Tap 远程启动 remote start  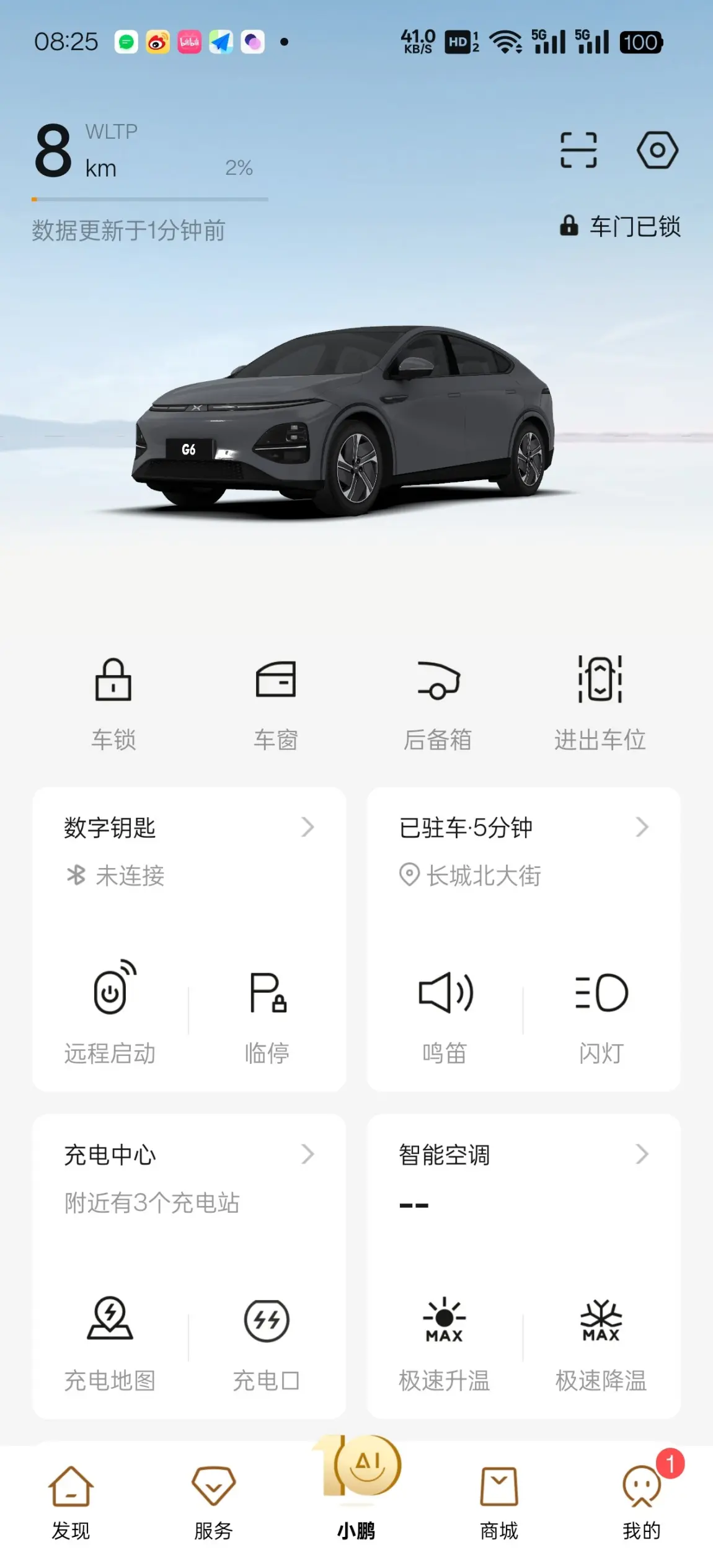[110, 1012]
